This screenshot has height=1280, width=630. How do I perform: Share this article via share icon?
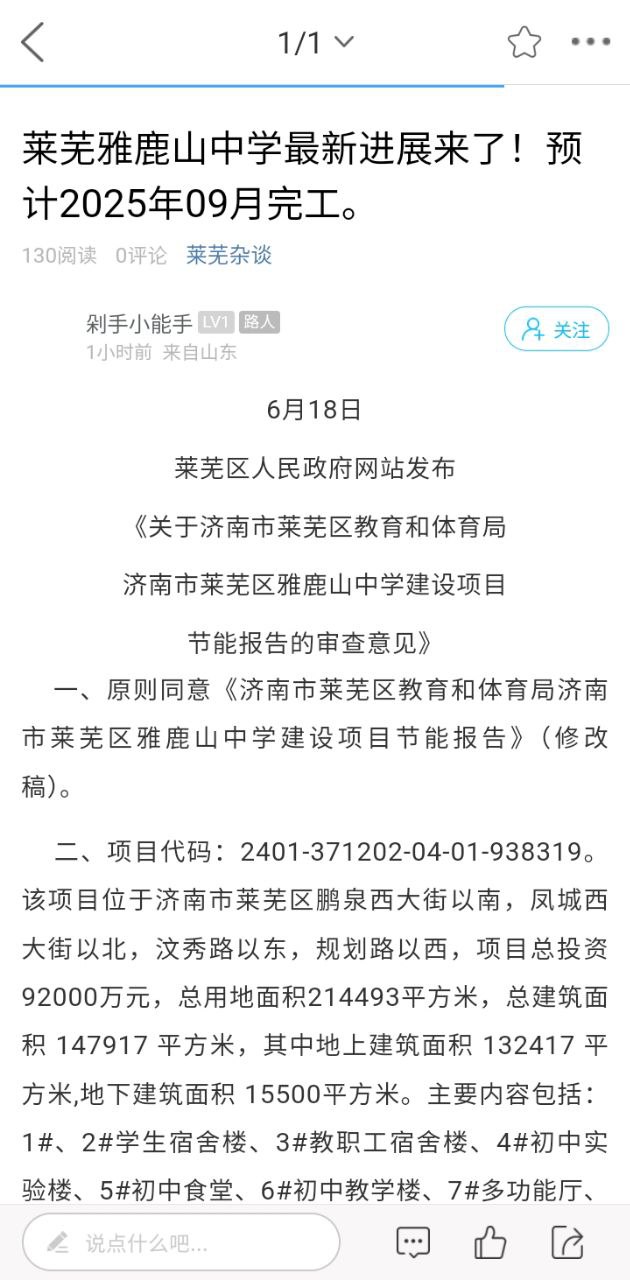[567, 1243]
